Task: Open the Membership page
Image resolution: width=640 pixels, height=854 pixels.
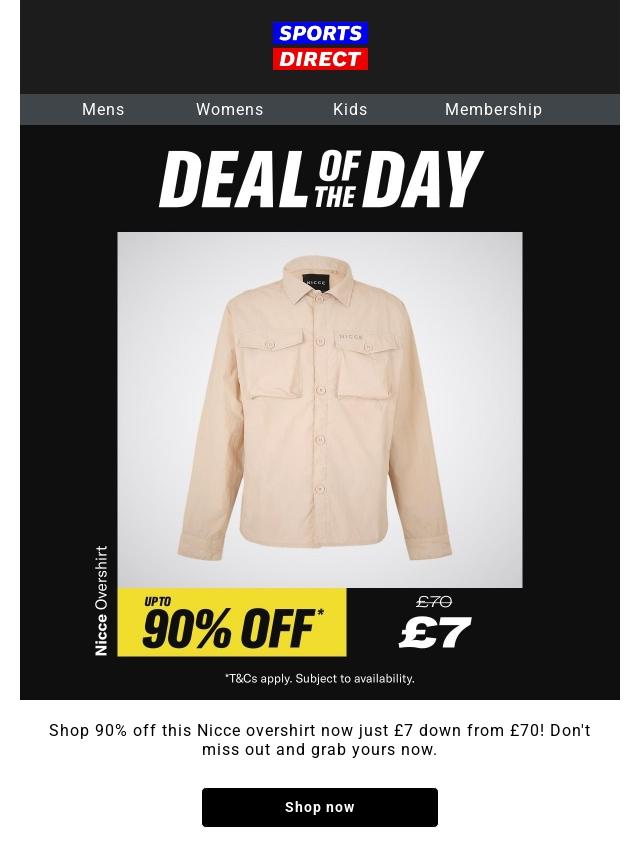Action: pyautogui.click(x=493, y=110)
